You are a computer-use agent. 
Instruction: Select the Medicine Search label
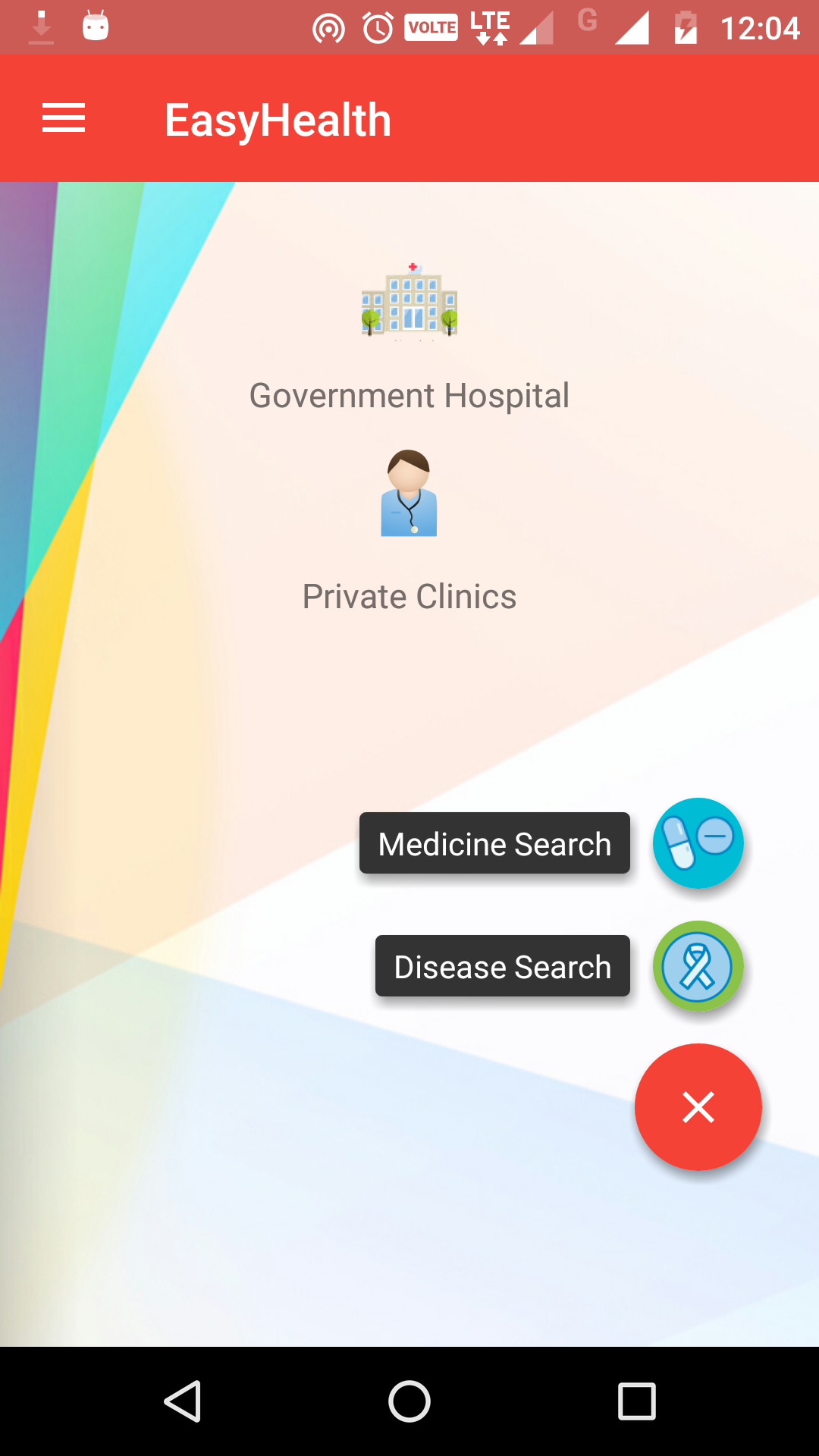click(x=494, y=843)
